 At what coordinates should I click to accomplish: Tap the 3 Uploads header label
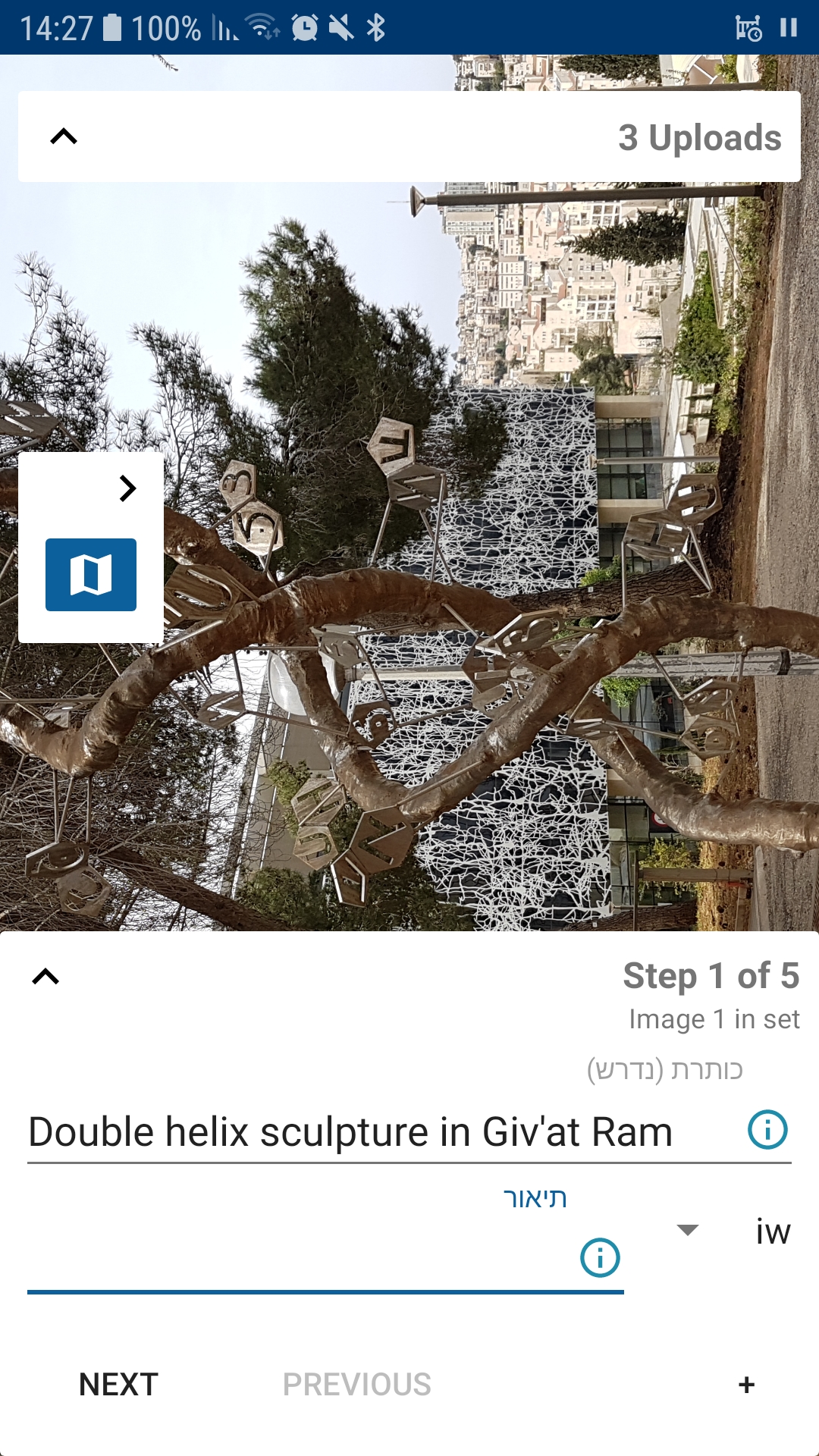coord(698,136)
